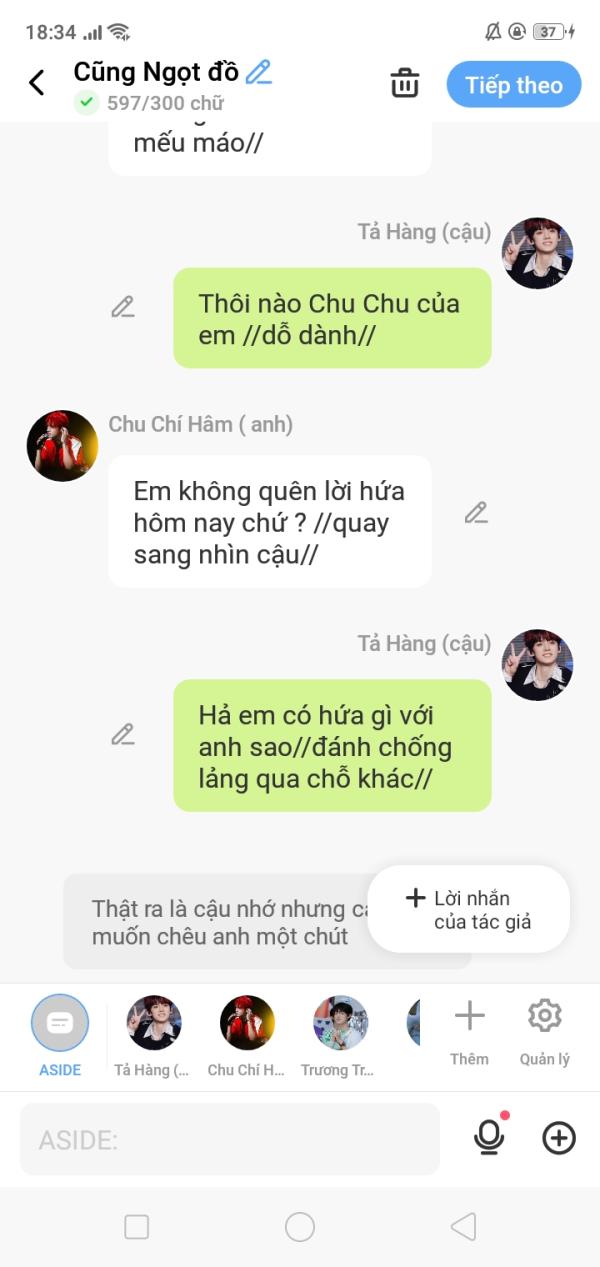
Task: Record with the microphone icon
Action: pyautogui.click(x=489, y=1137)
